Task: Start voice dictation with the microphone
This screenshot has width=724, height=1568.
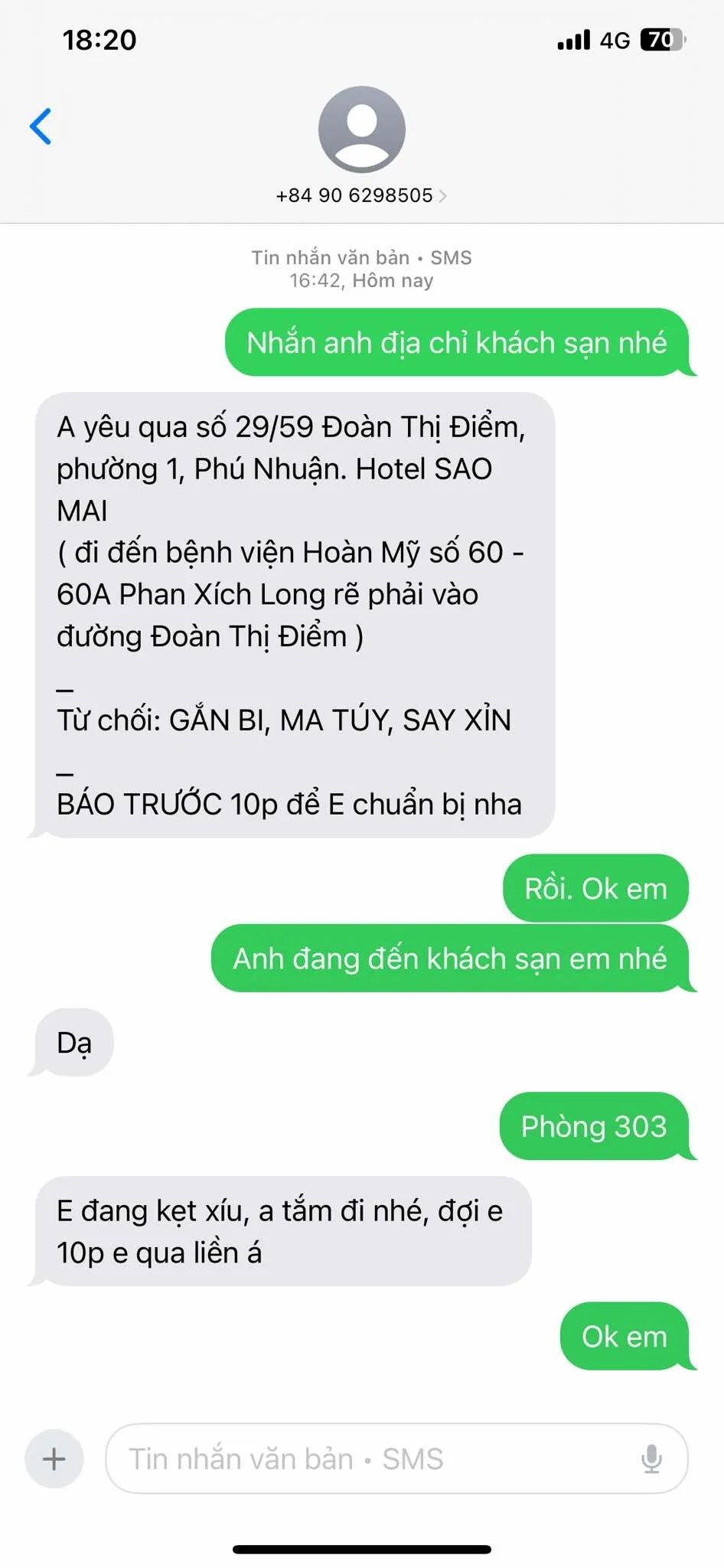Action: coord(651,1459)
